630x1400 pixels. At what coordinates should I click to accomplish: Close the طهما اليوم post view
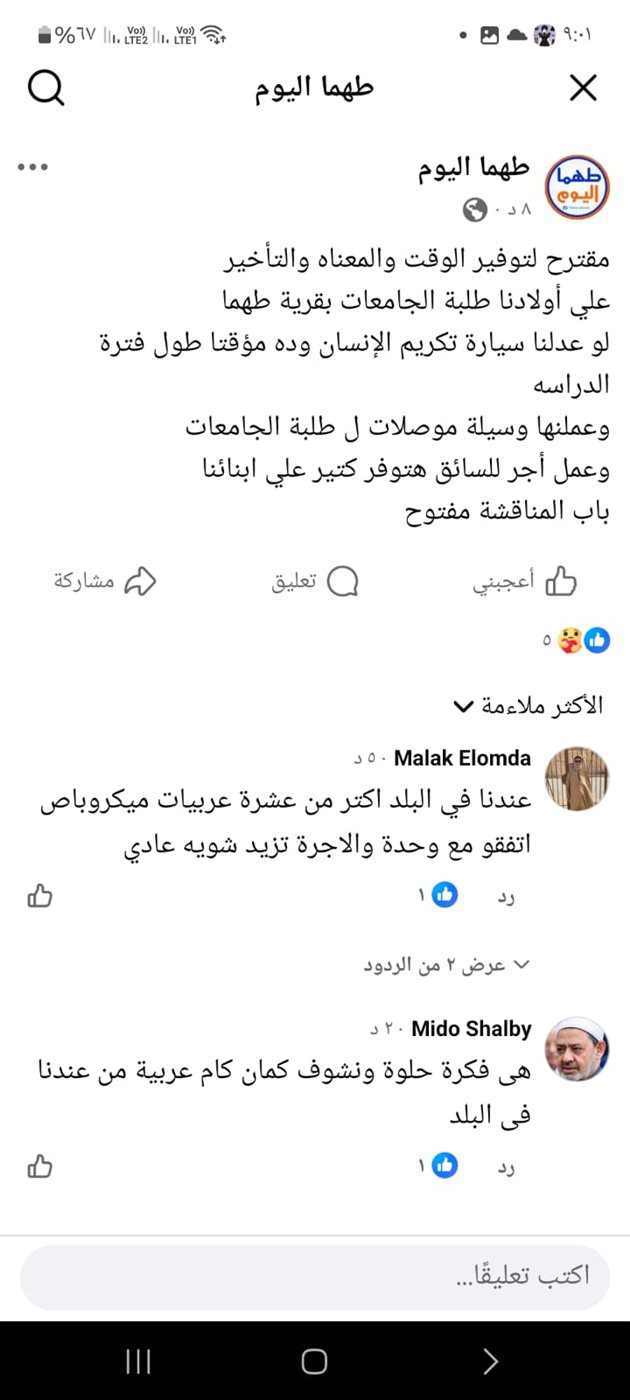[583, 88]
